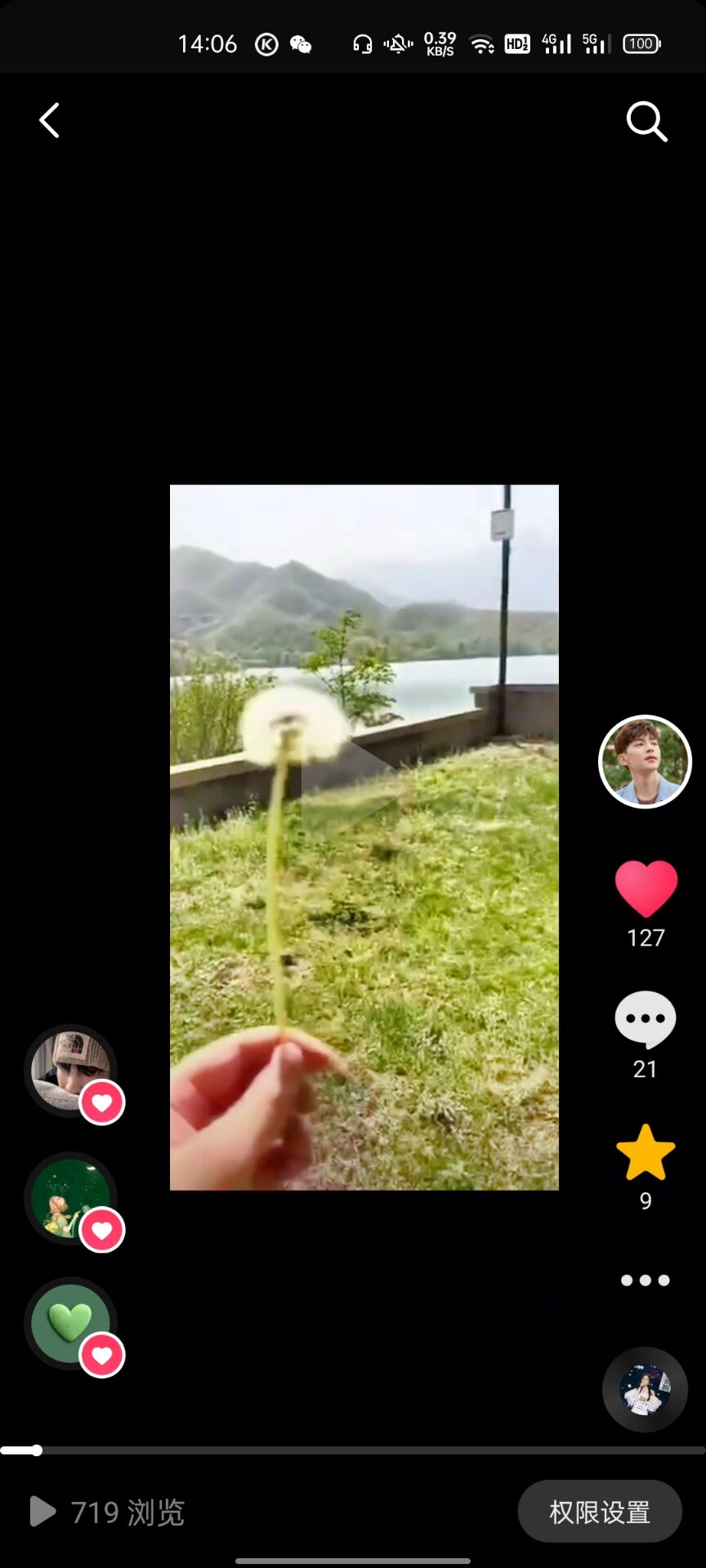Tap the red heart like button

click(x=646, y=889)
